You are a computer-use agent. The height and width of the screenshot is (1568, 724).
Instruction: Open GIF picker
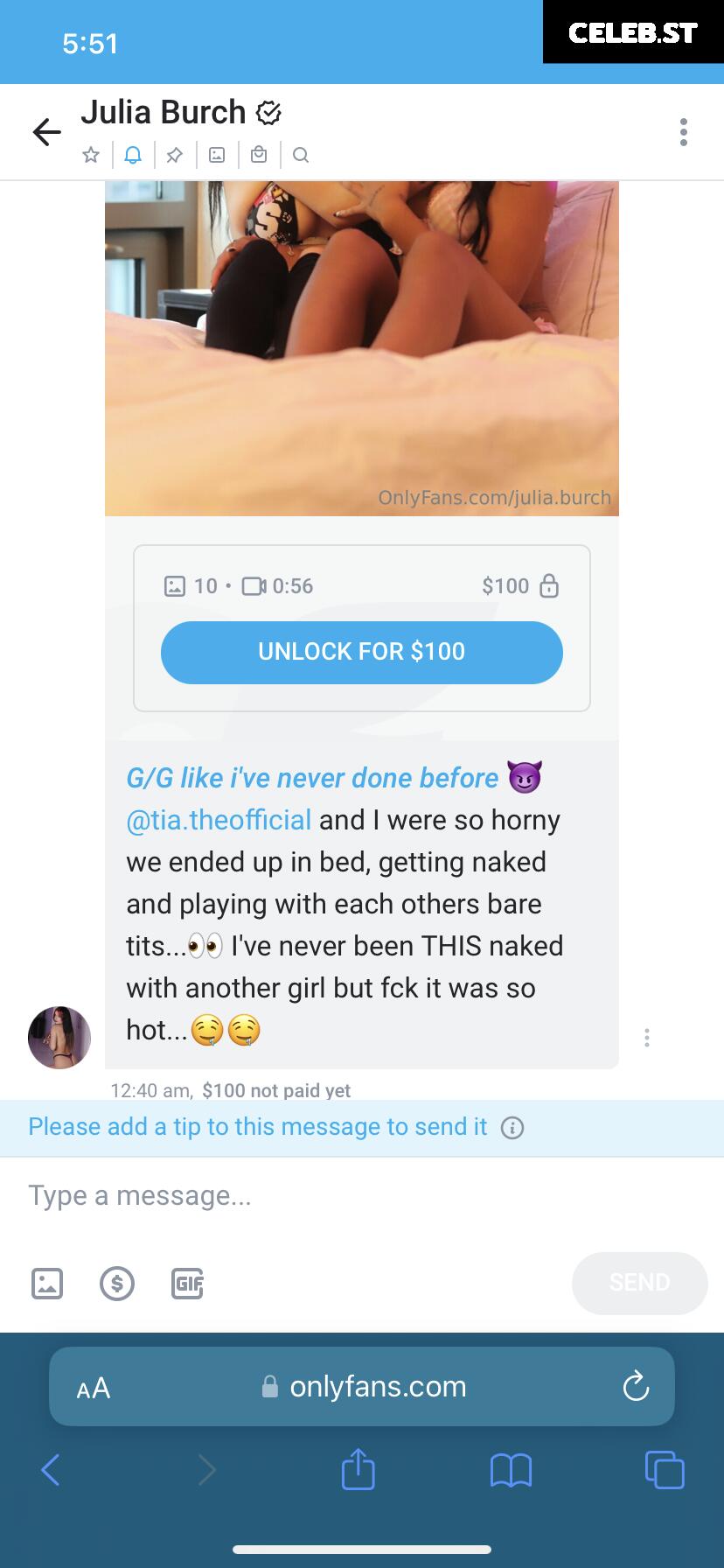click(187, 1284)
